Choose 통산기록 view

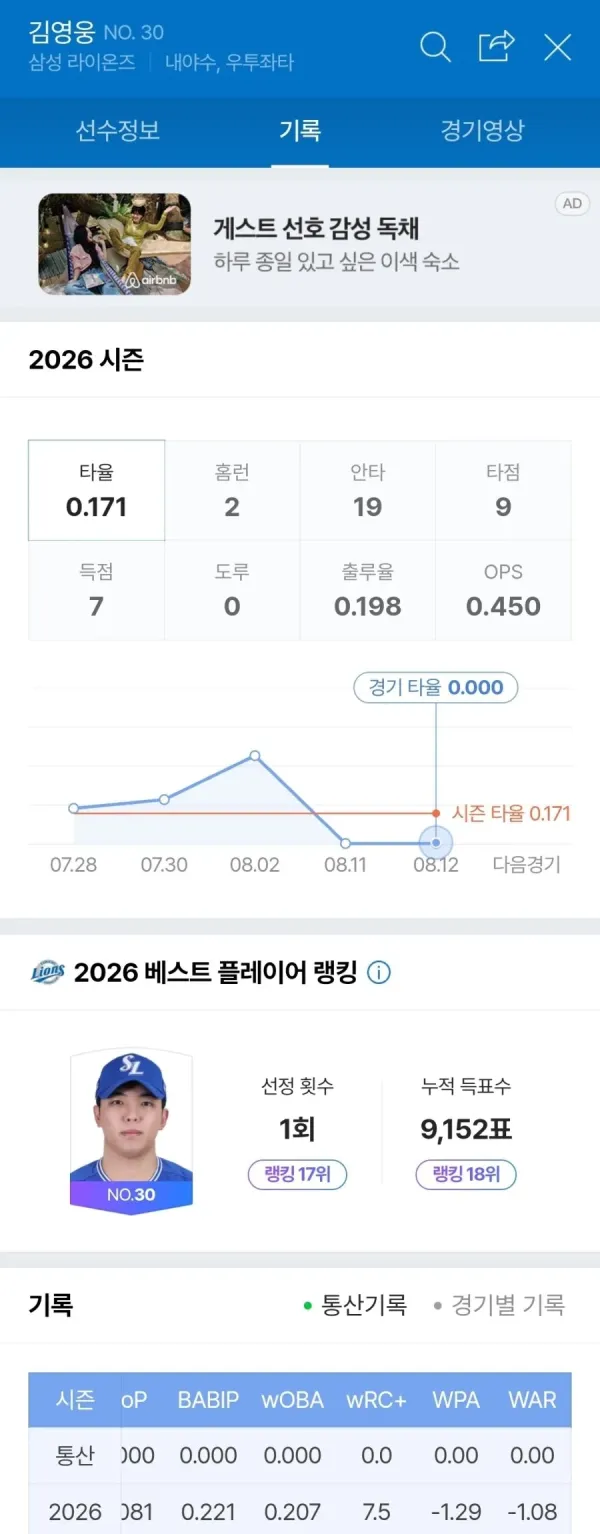point(355,1305)
